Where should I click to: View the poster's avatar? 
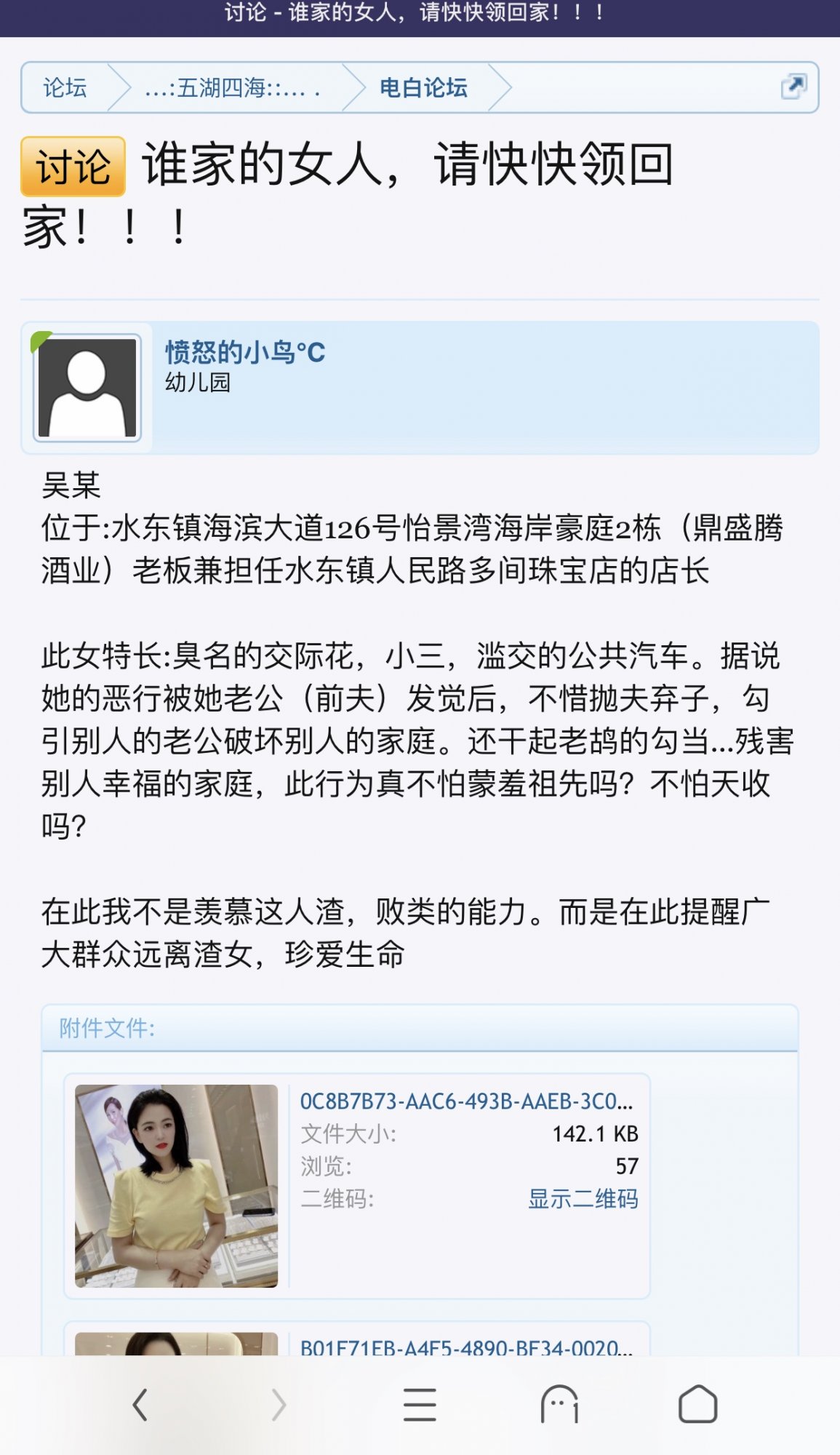(x=87, y=388)
